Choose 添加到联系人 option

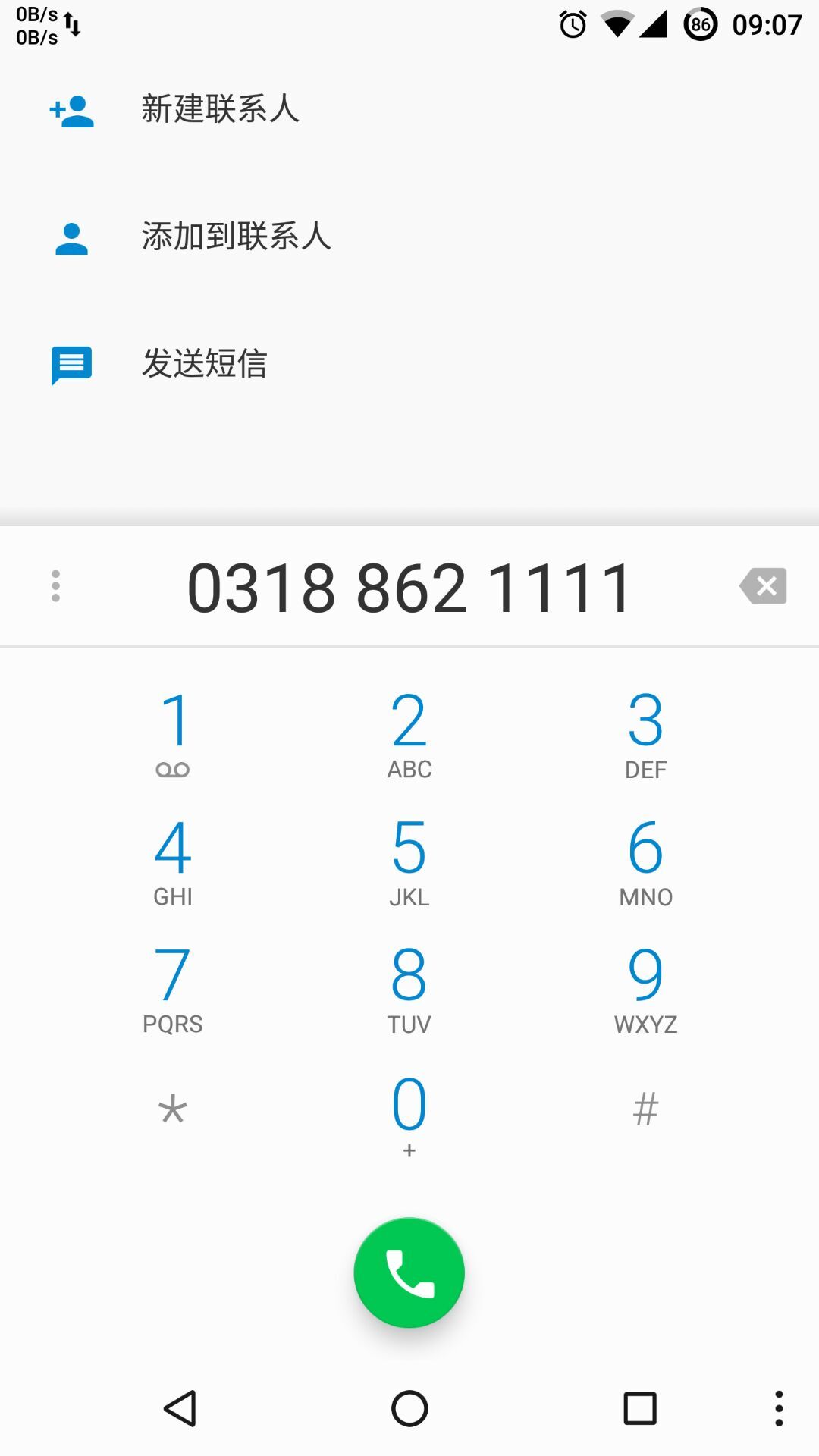pyautogui.click(x=409, y=237)
